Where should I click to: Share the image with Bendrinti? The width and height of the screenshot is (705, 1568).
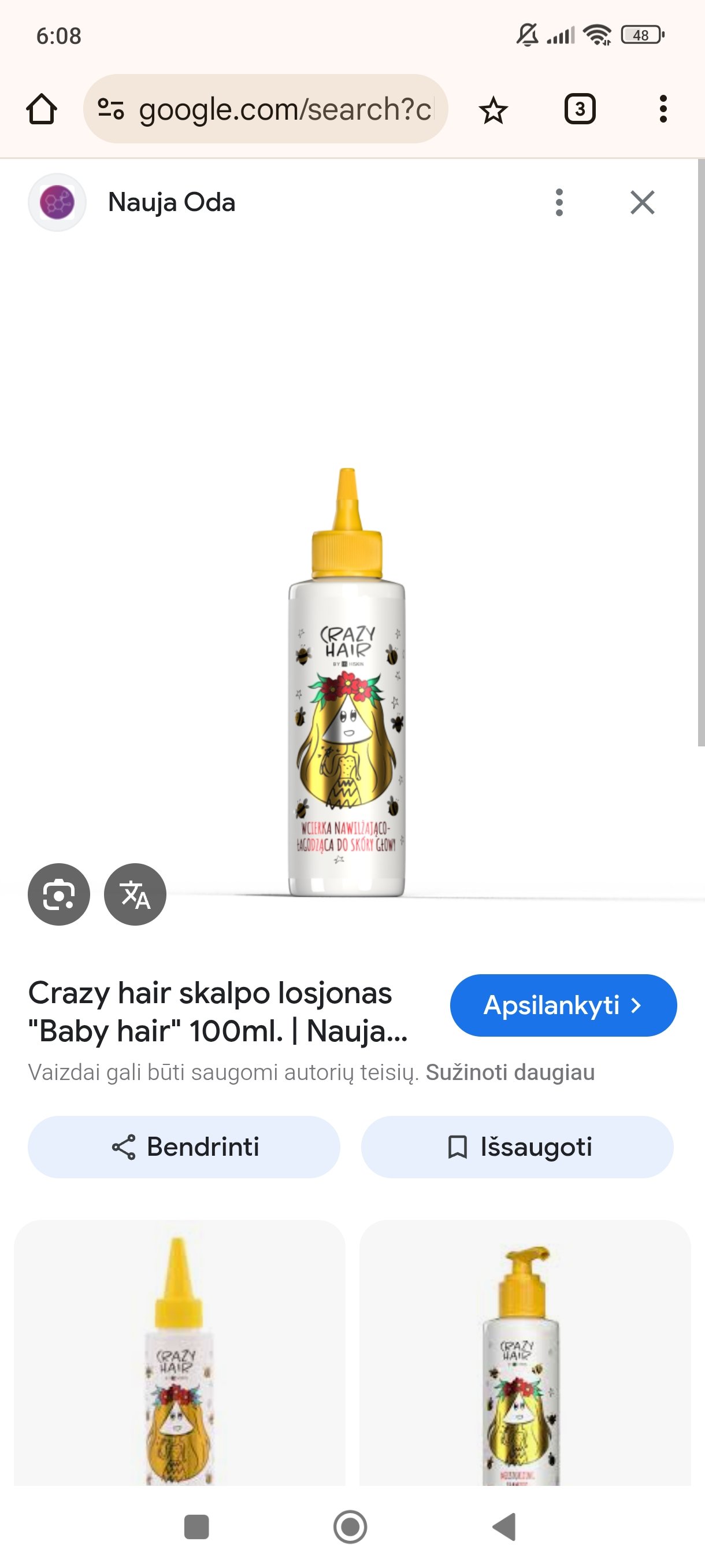pyautogui.click(x=184, y=1147)
